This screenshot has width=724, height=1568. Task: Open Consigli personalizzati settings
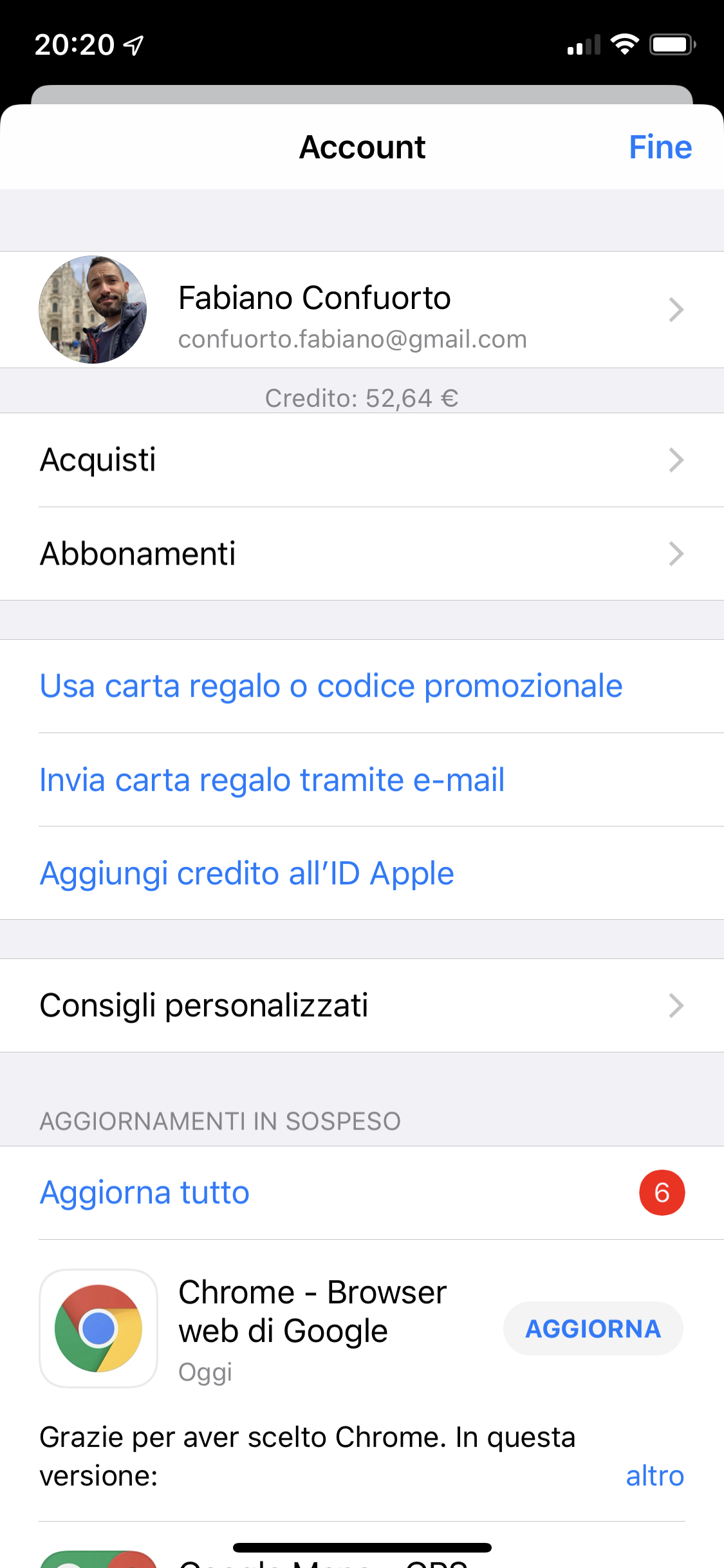pos(360,1005)
